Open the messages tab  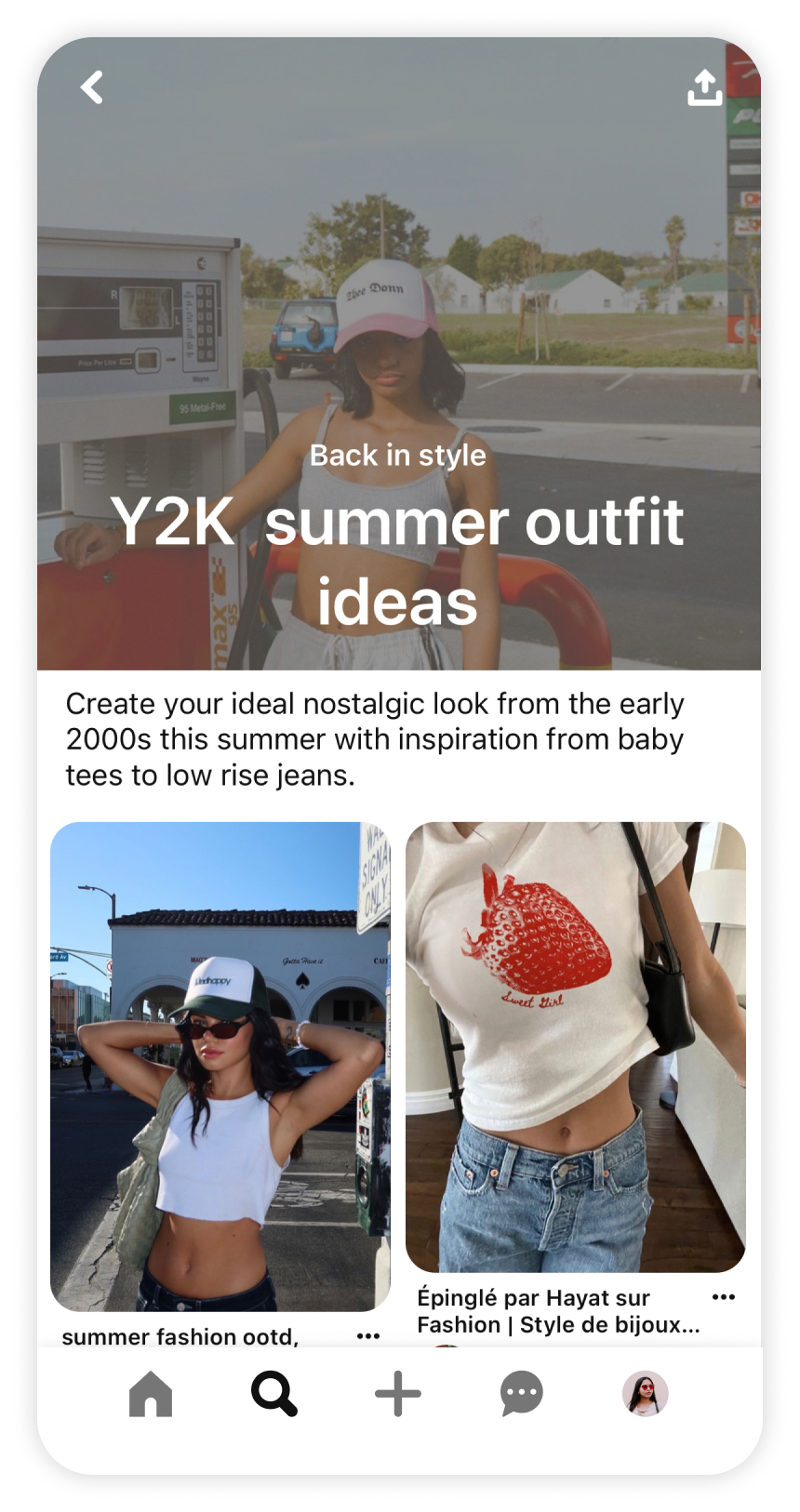(x=521, y=1394)
